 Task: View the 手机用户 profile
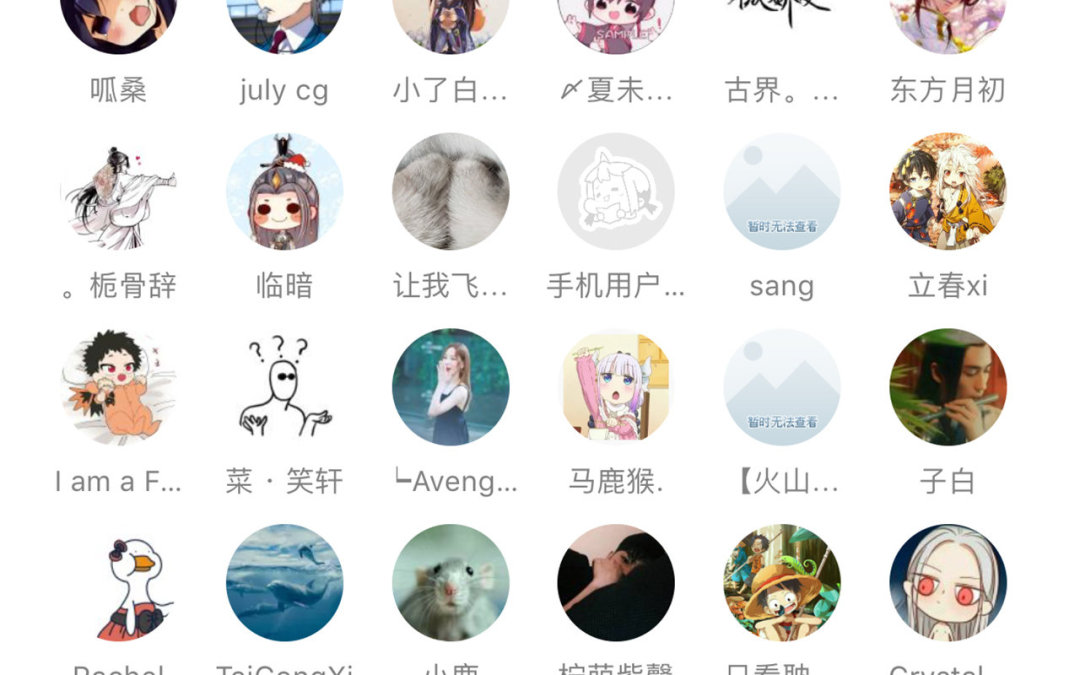click(x=616, y=191)
